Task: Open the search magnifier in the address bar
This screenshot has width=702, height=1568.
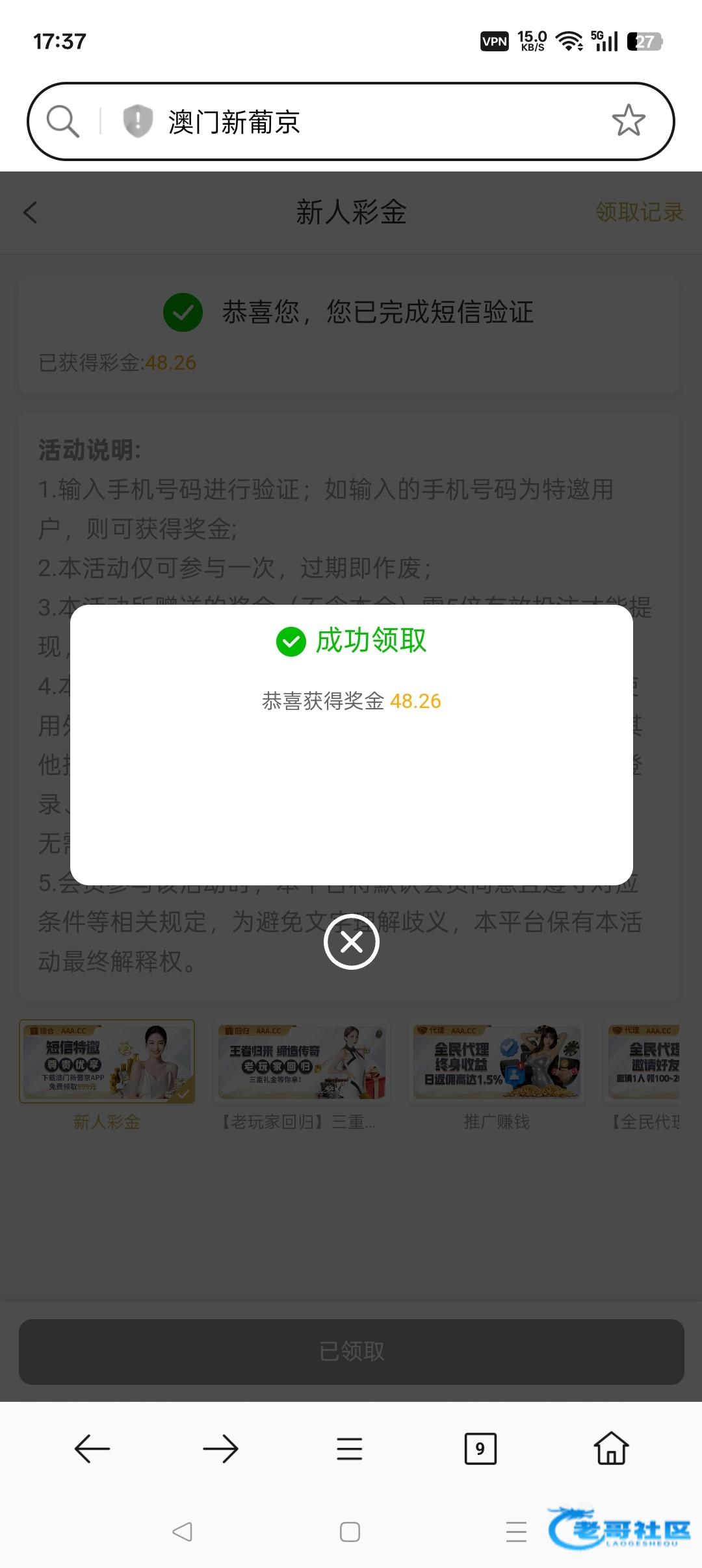Action: point(63,121)
